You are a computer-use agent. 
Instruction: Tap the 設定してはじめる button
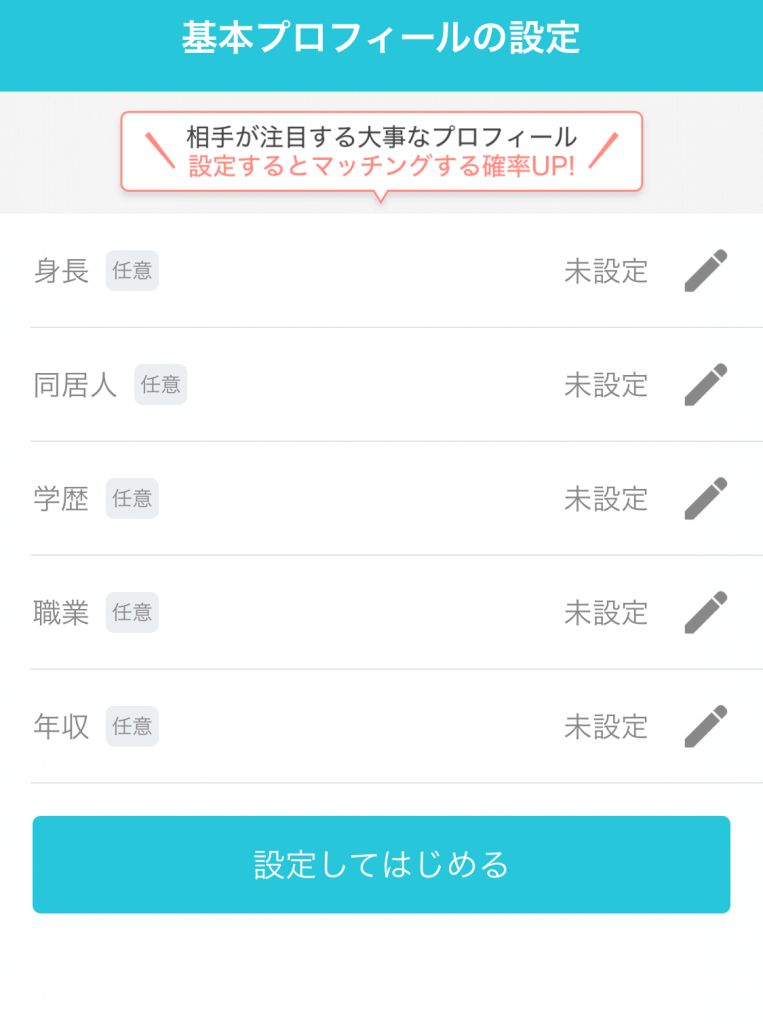coord(381,864)
